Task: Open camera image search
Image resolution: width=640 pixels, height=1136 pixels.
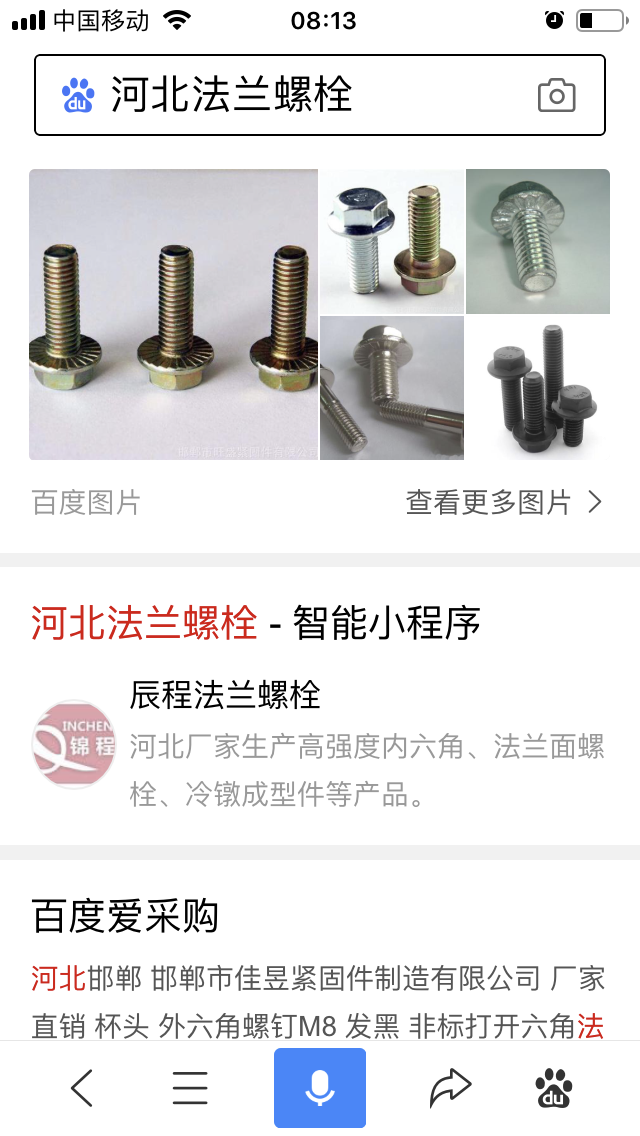Action: click(x=557, y=96)
